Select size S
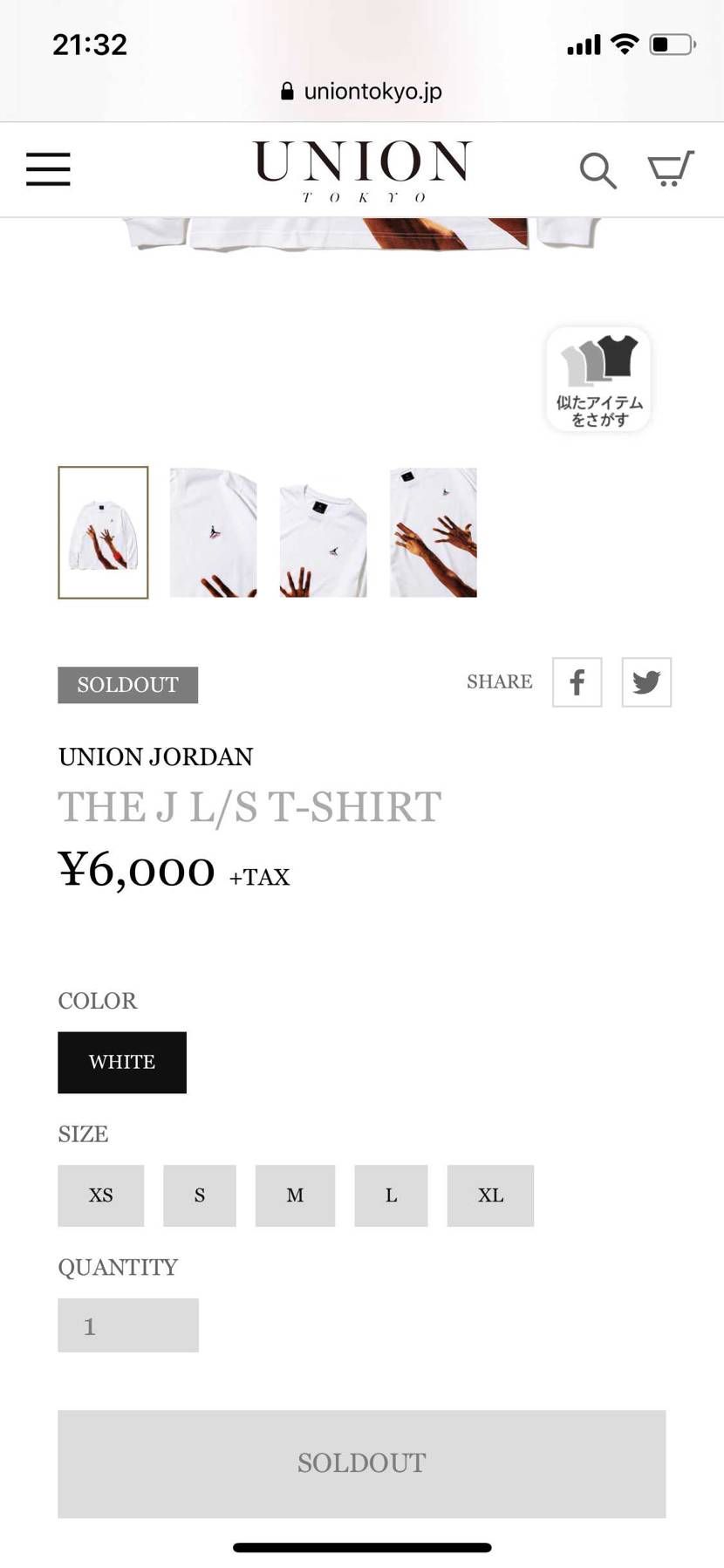 coord(200,1195)
